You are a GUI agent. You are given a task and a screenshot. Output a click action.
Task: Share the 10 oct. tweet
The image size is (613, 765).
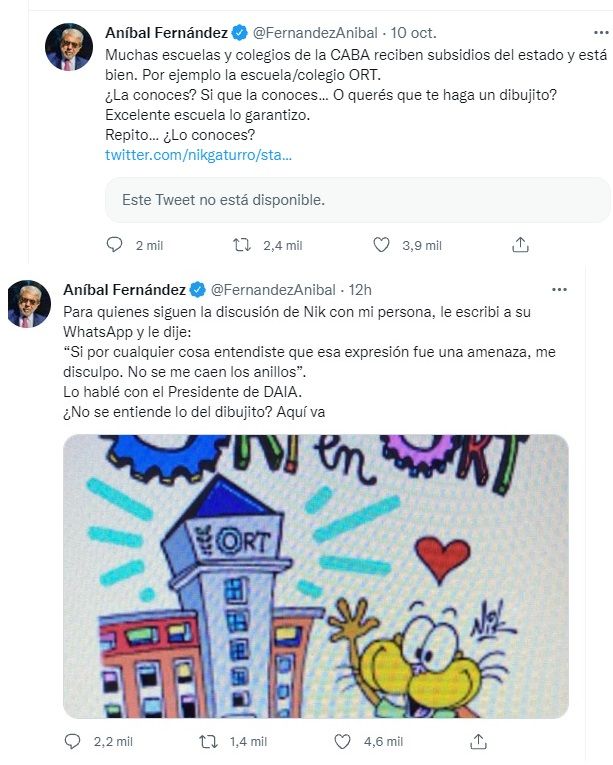pyautogui.click(x=520, y=244)
